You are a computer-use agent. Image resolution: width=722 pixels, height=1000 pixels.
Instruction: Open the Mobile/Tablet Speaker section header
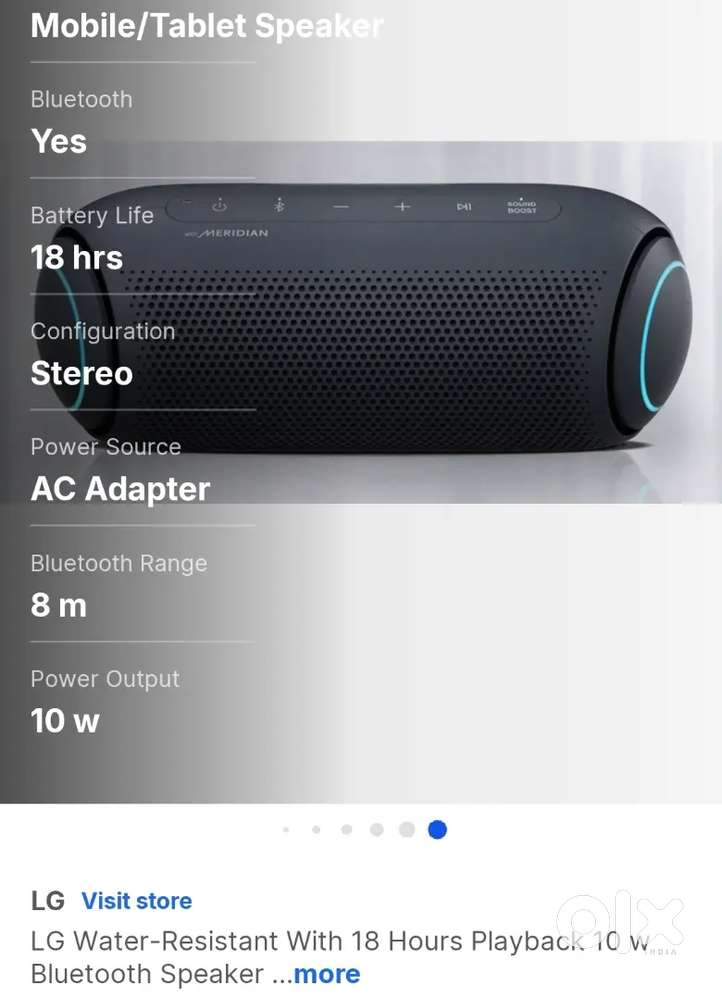[x=206, y=26]
